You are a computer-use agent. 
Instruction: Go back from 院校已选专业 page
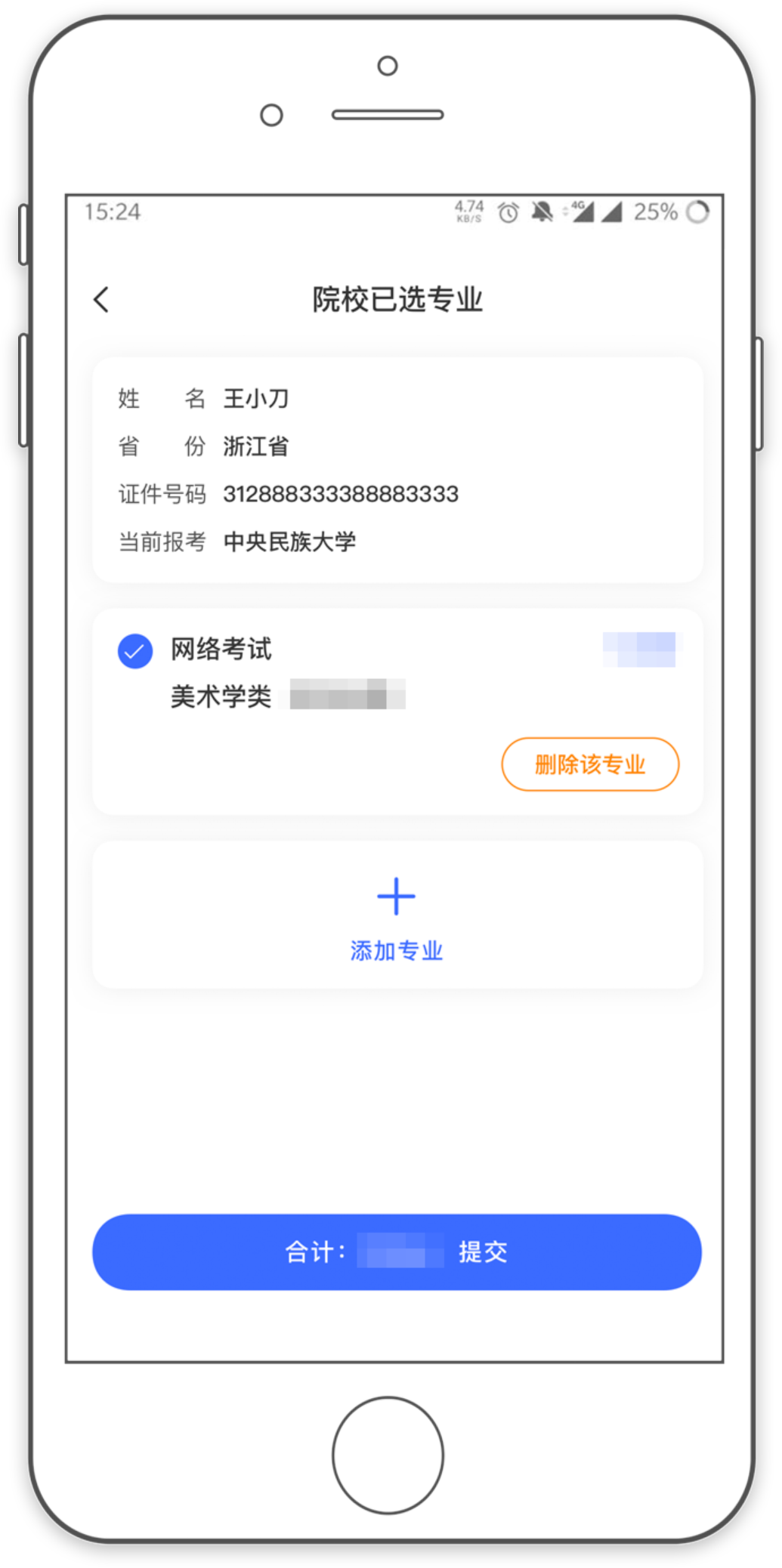coord(101,300)
